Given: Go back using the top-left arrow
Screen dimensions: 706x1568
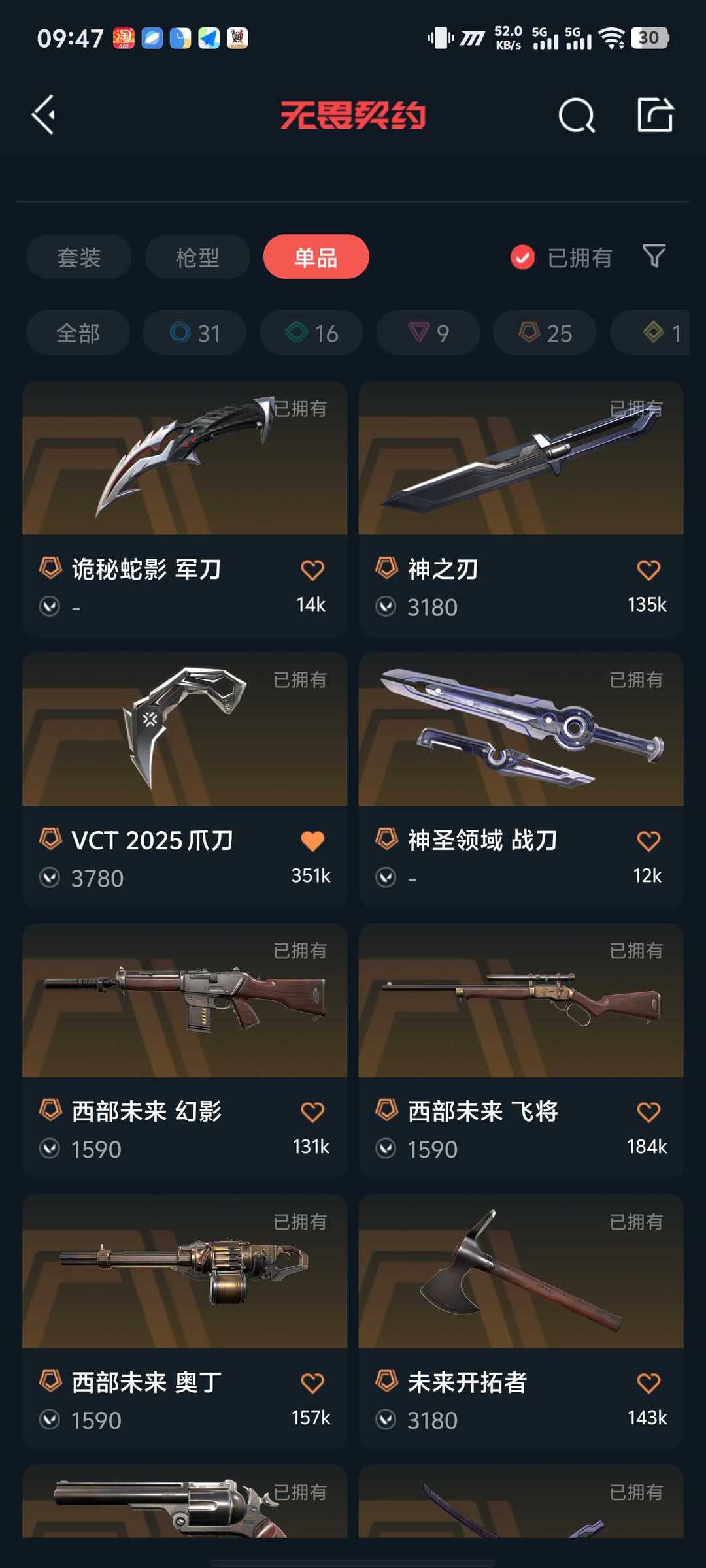Looking at the screenshot, I should pyautogui.click(x=44, y=115).
